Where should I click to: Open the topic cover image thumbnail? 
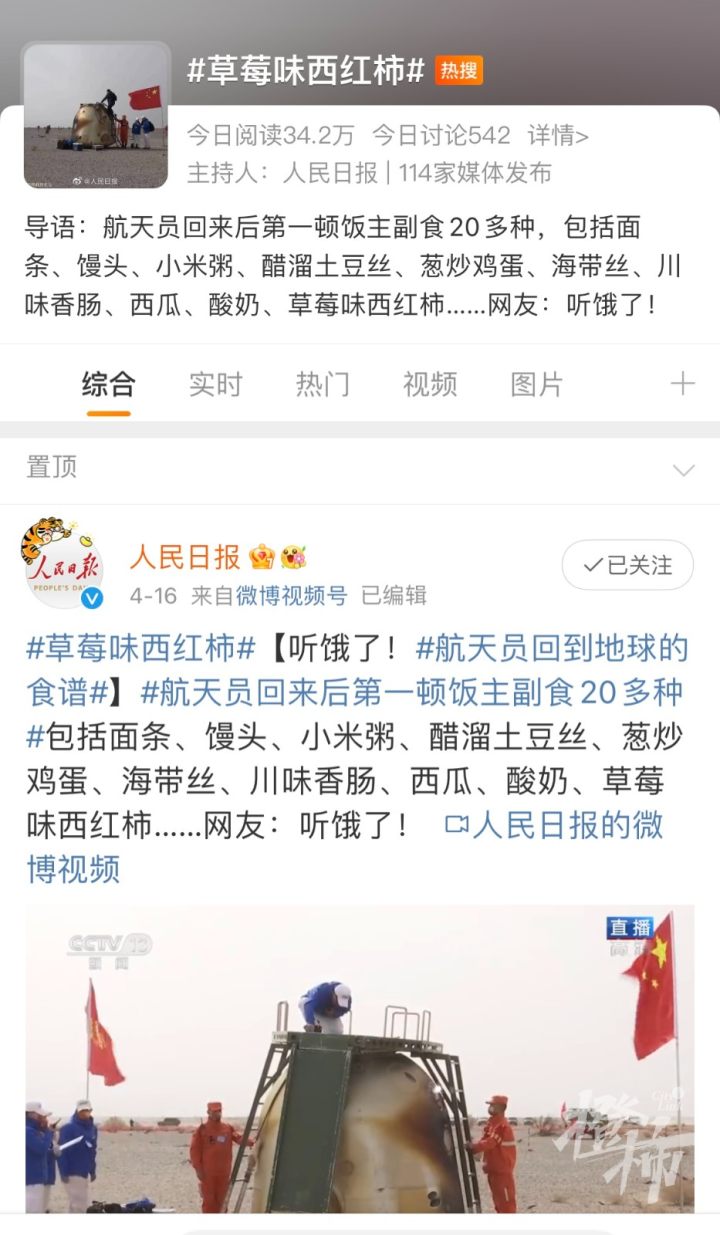pos(96,115)
